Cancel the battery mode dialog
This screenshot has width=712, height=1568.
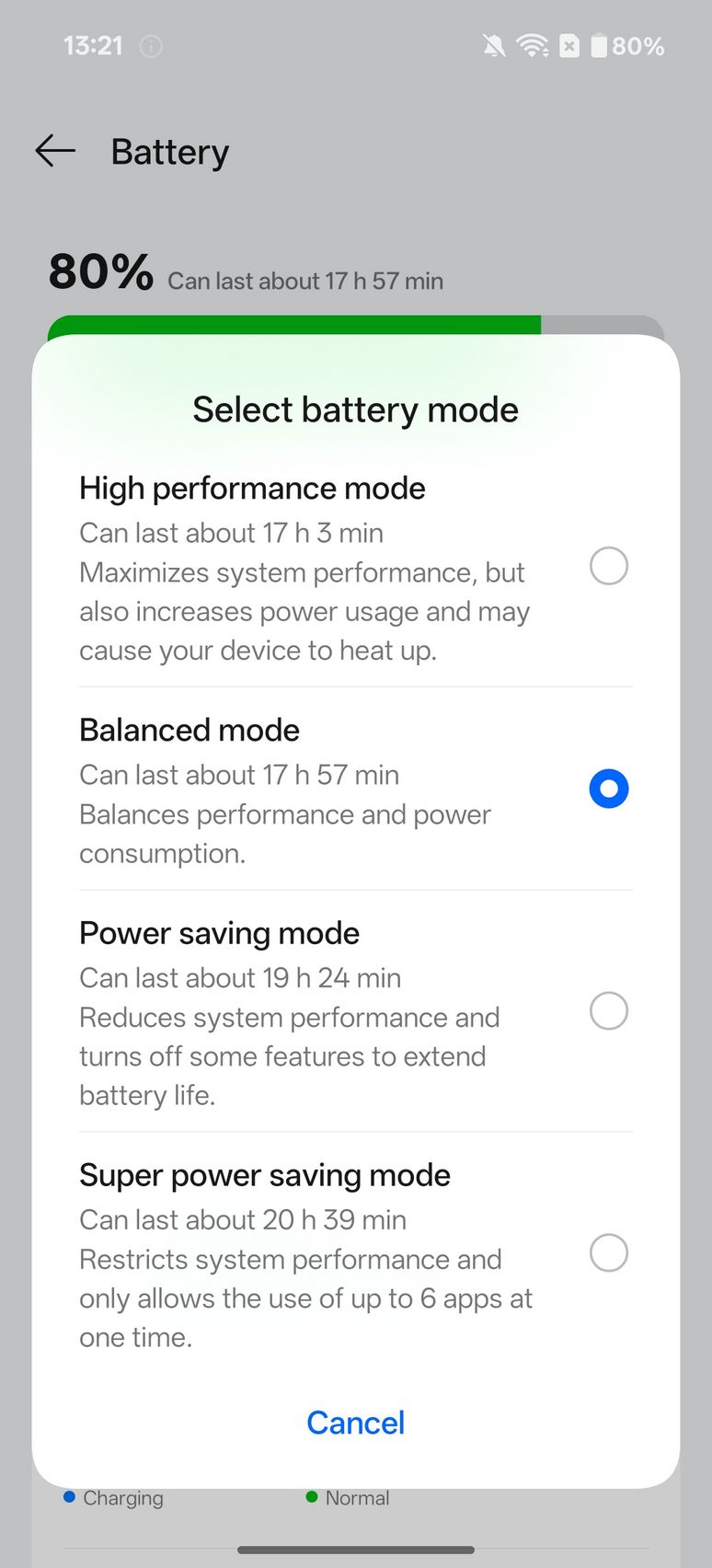coord(356,1423)
